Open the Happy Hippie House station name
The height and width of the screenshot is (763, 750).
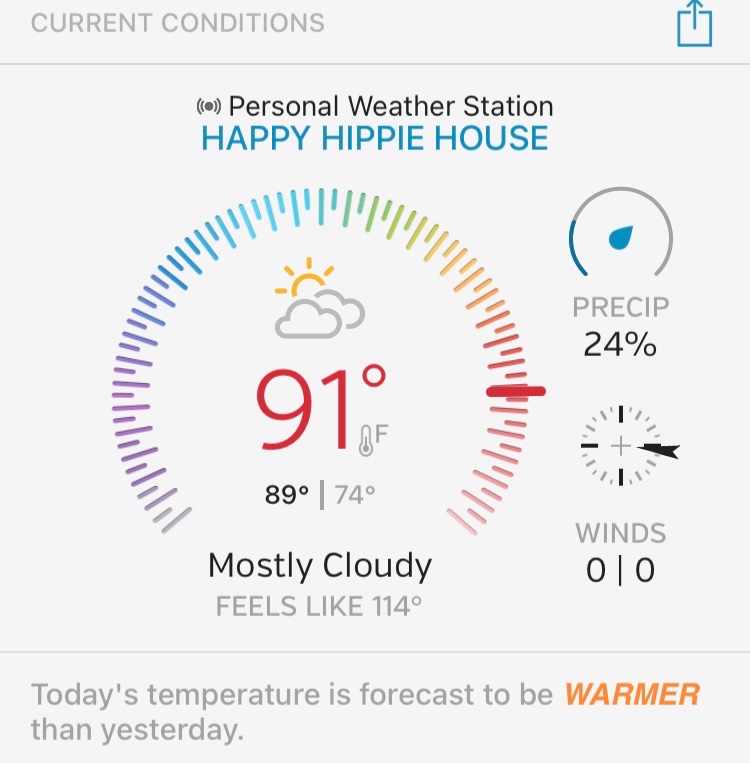click(375, 138)
